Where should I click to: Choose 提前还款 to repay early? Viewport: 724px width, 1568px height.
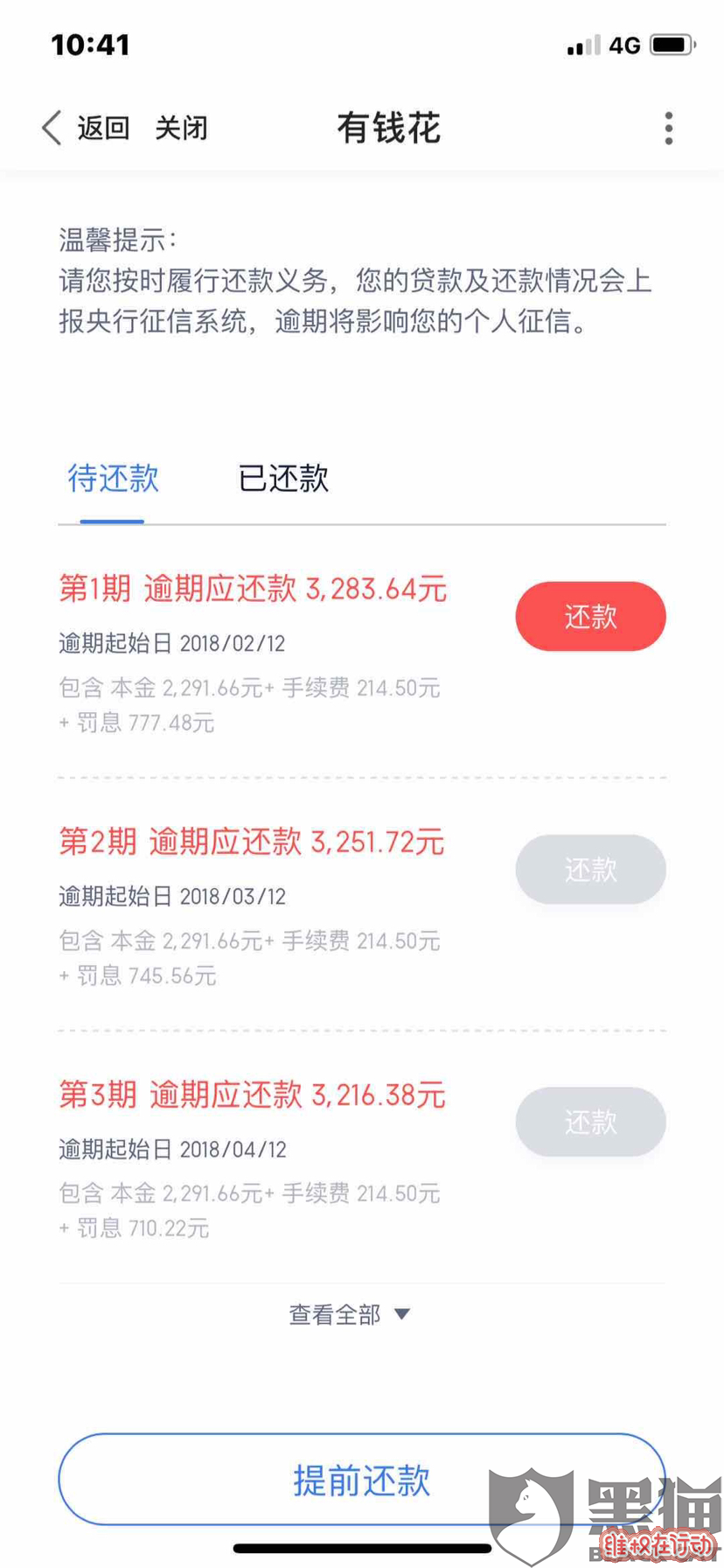click(x=361, y=1480)
